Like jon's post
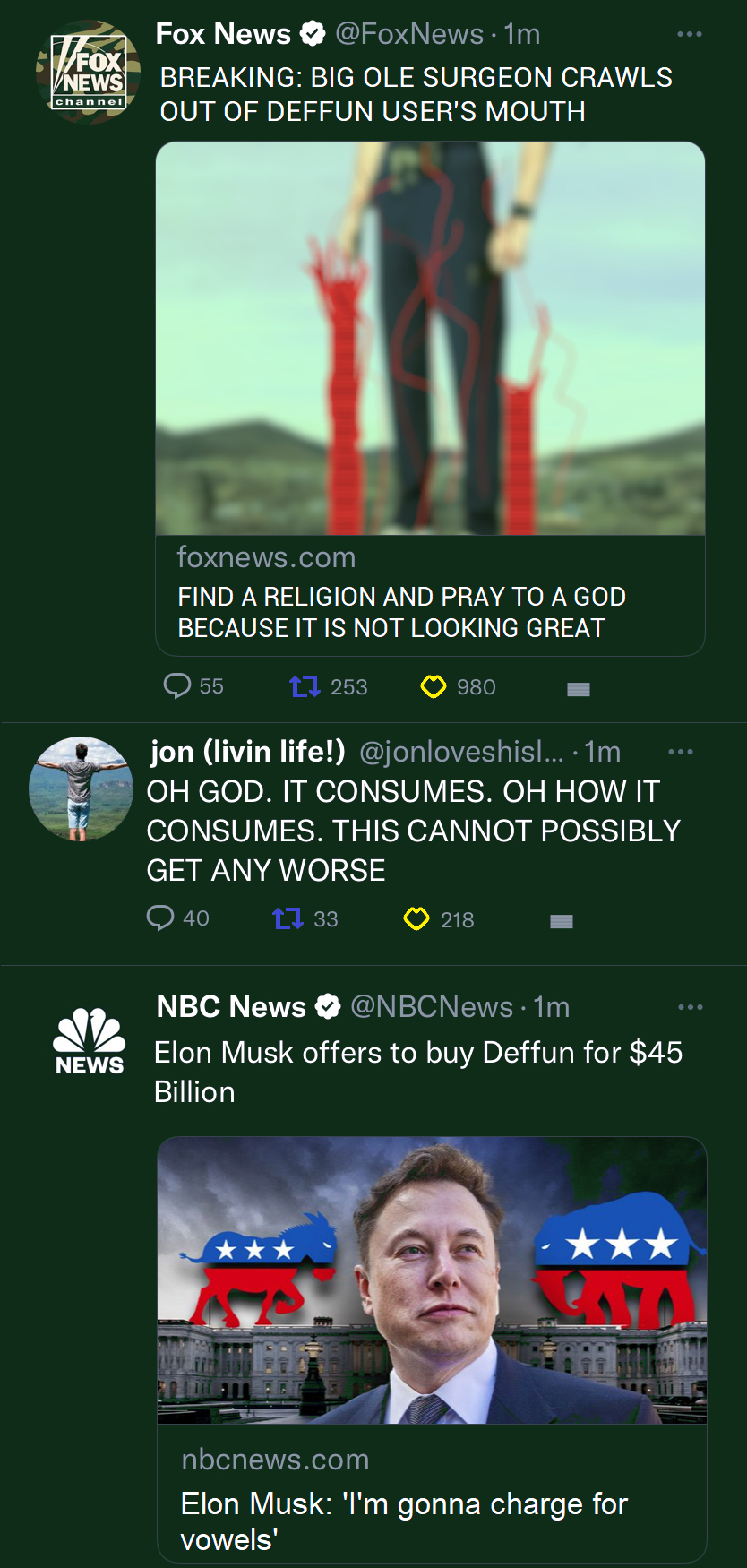 pyautogui.click(x=416, y=919)
